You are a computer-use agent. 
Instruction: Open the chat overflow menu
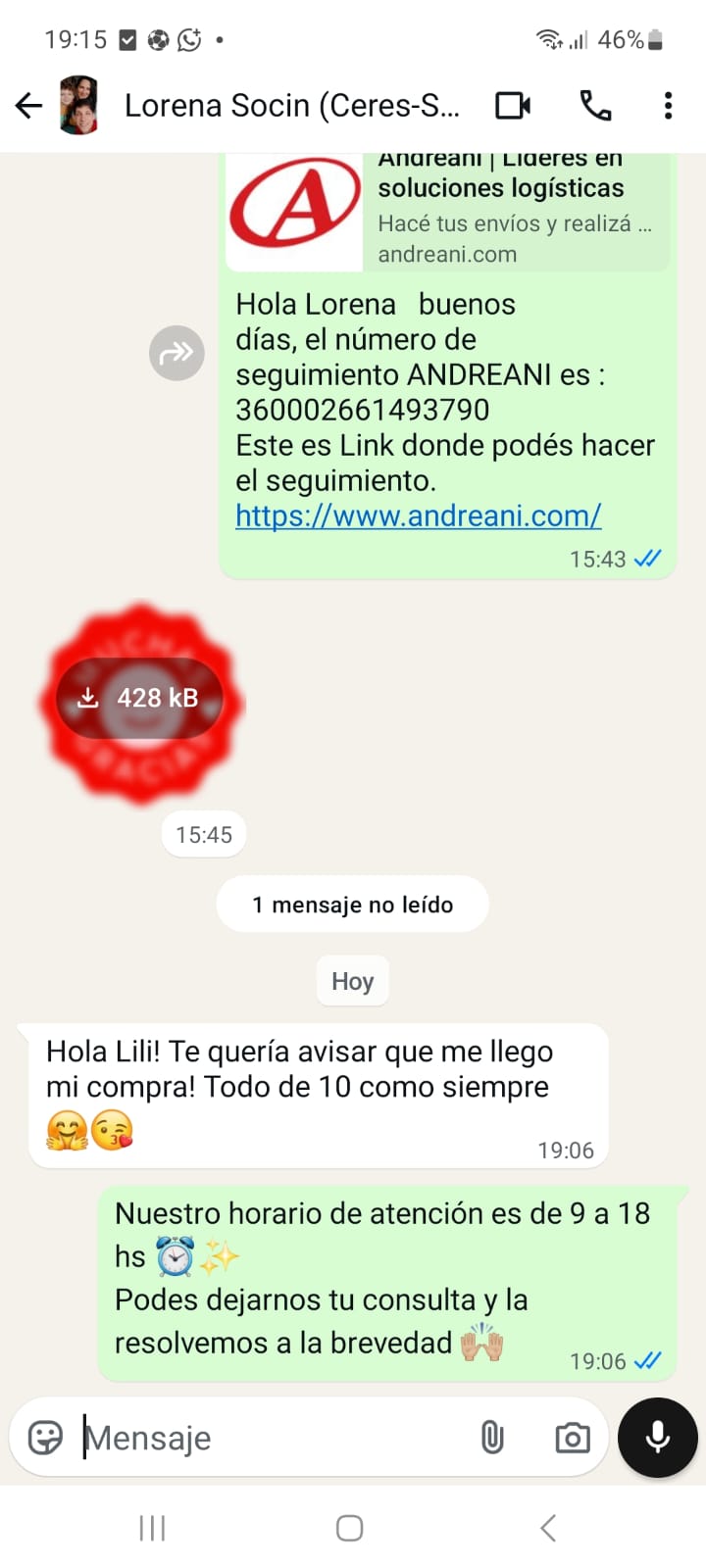coord(668,105)
